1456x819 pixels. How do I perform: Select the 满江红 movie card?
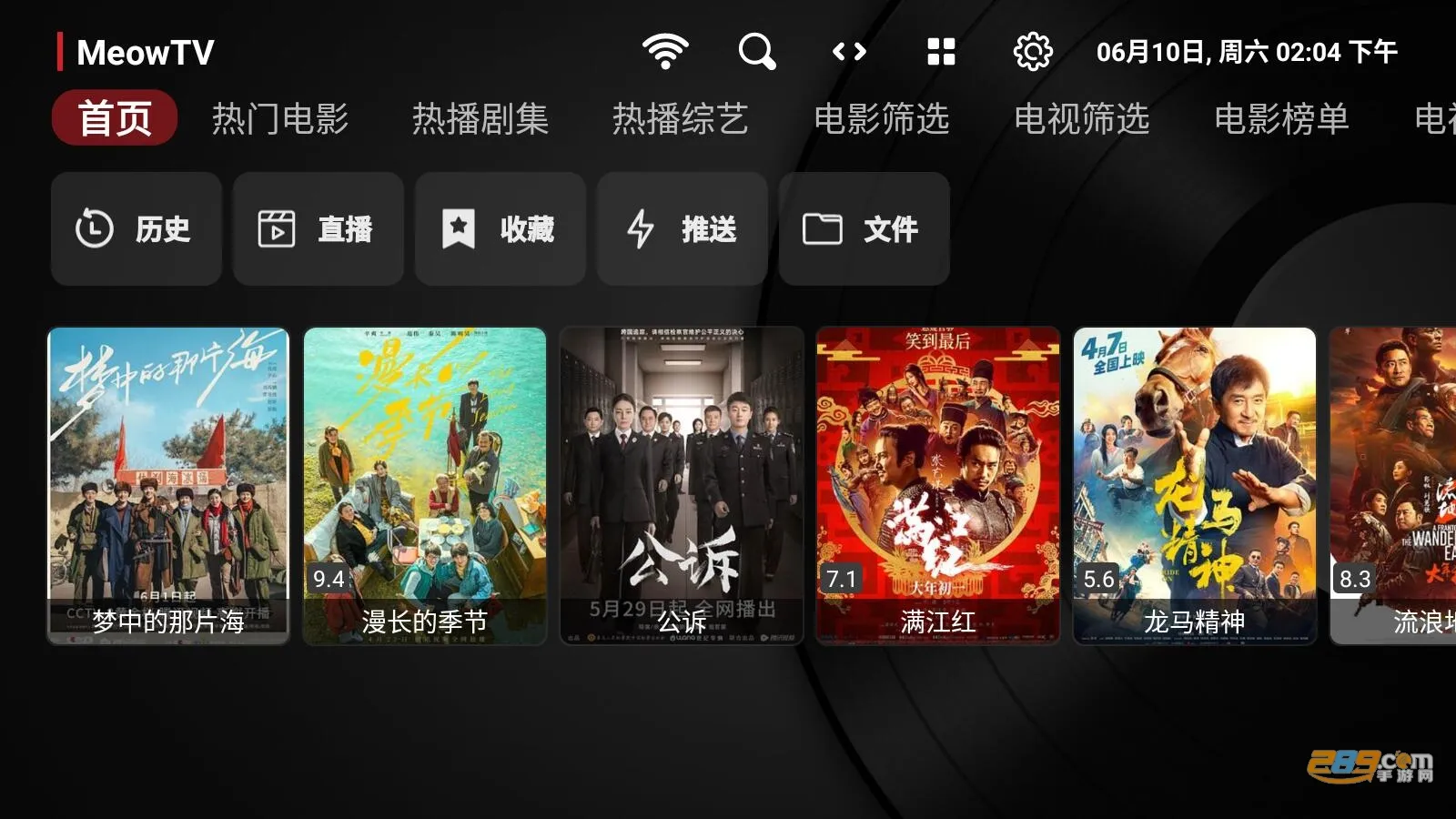938,486
